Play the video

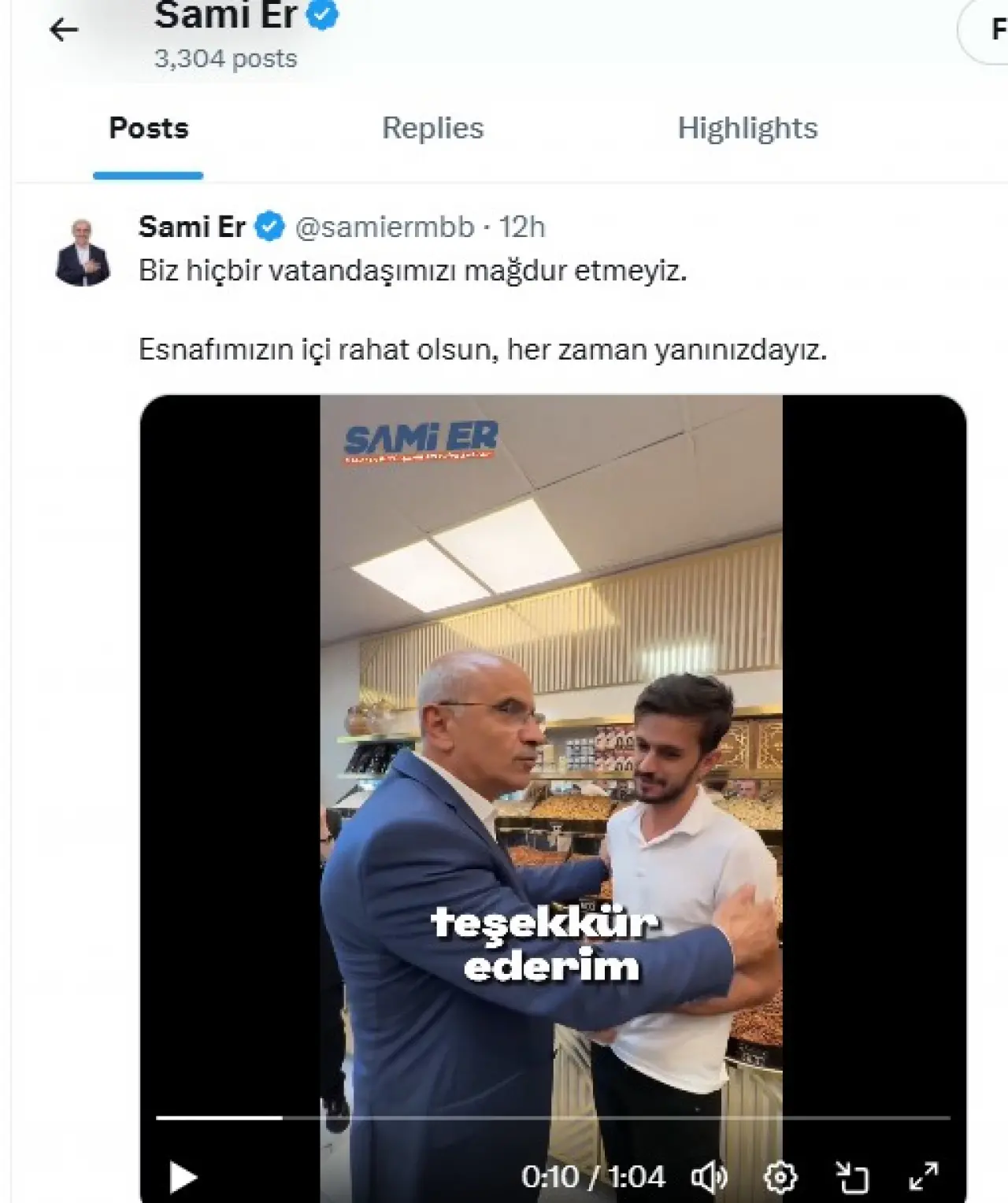pos(183,1178)
